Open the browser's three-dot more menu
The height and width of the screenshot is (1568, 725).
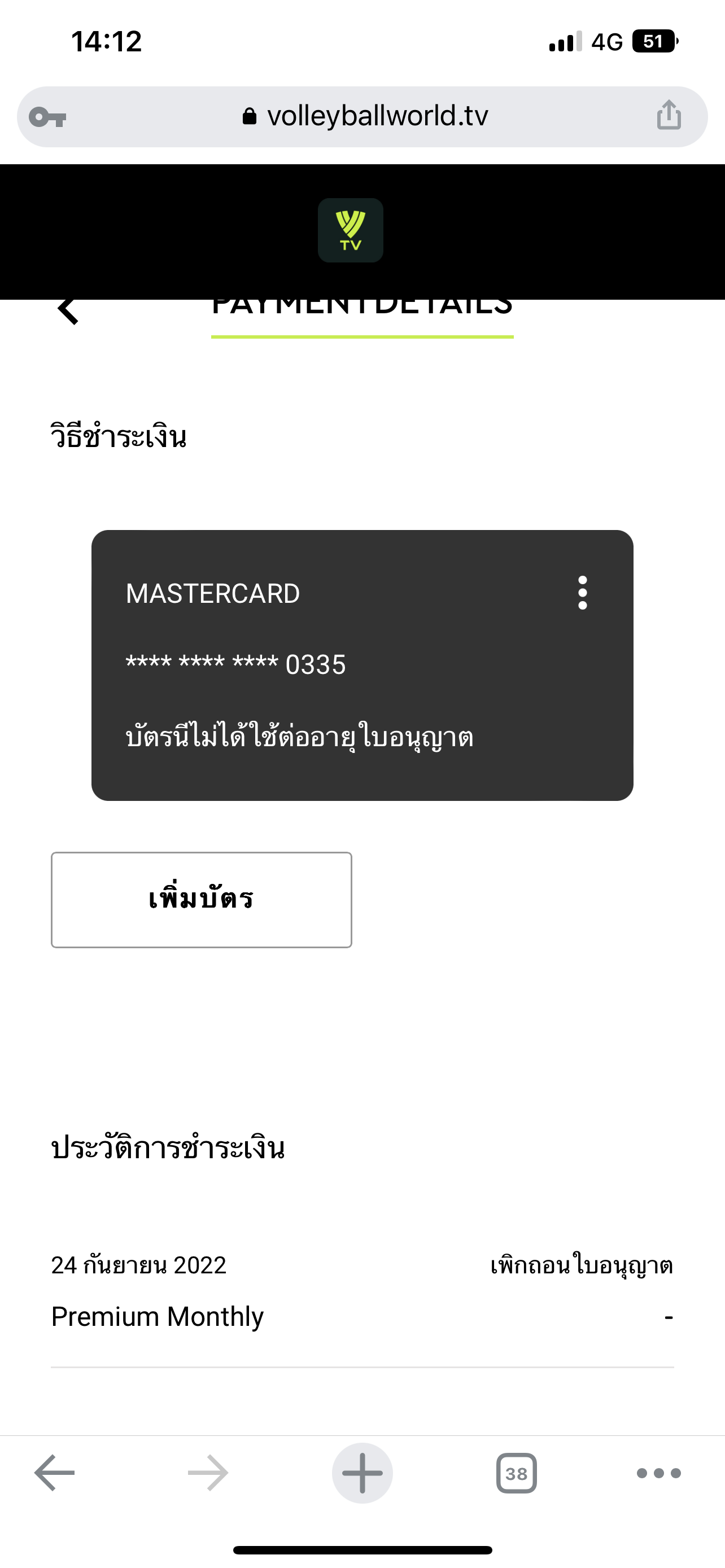click(x=658, y=1473)
